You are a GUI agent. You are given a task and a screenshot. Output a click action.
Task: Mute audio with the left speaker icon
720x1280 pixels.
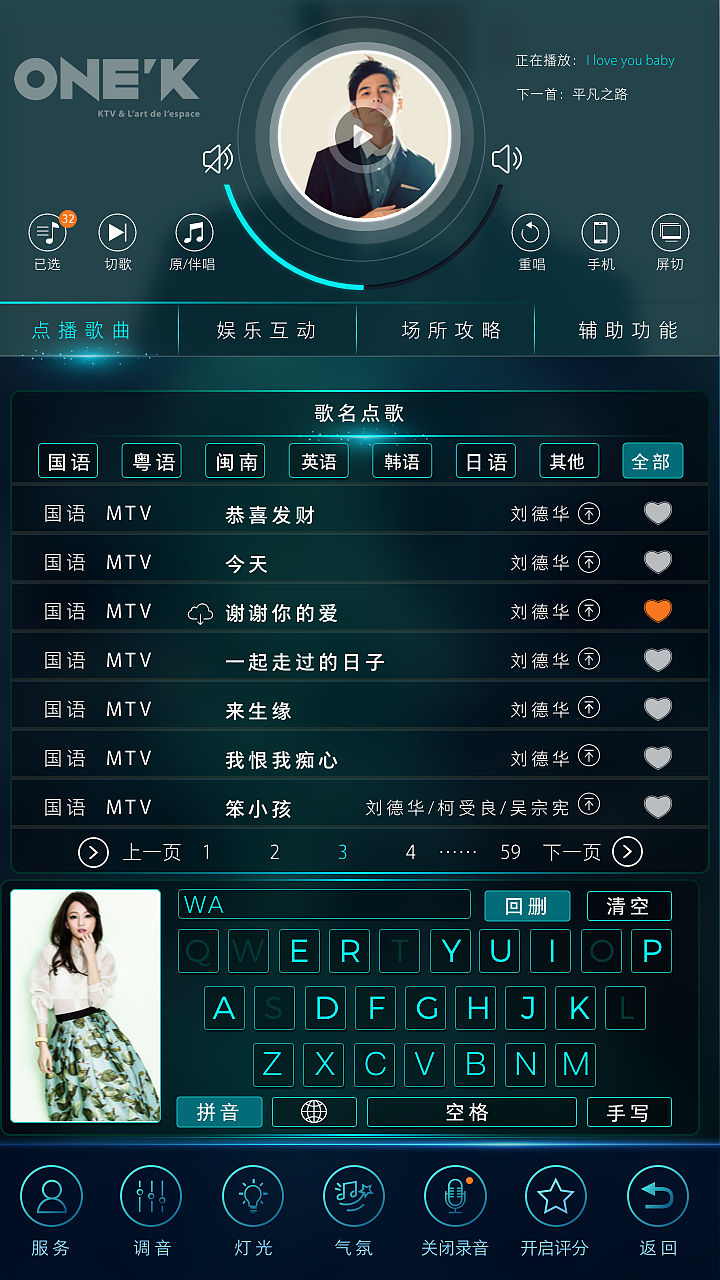click(218, 158)
